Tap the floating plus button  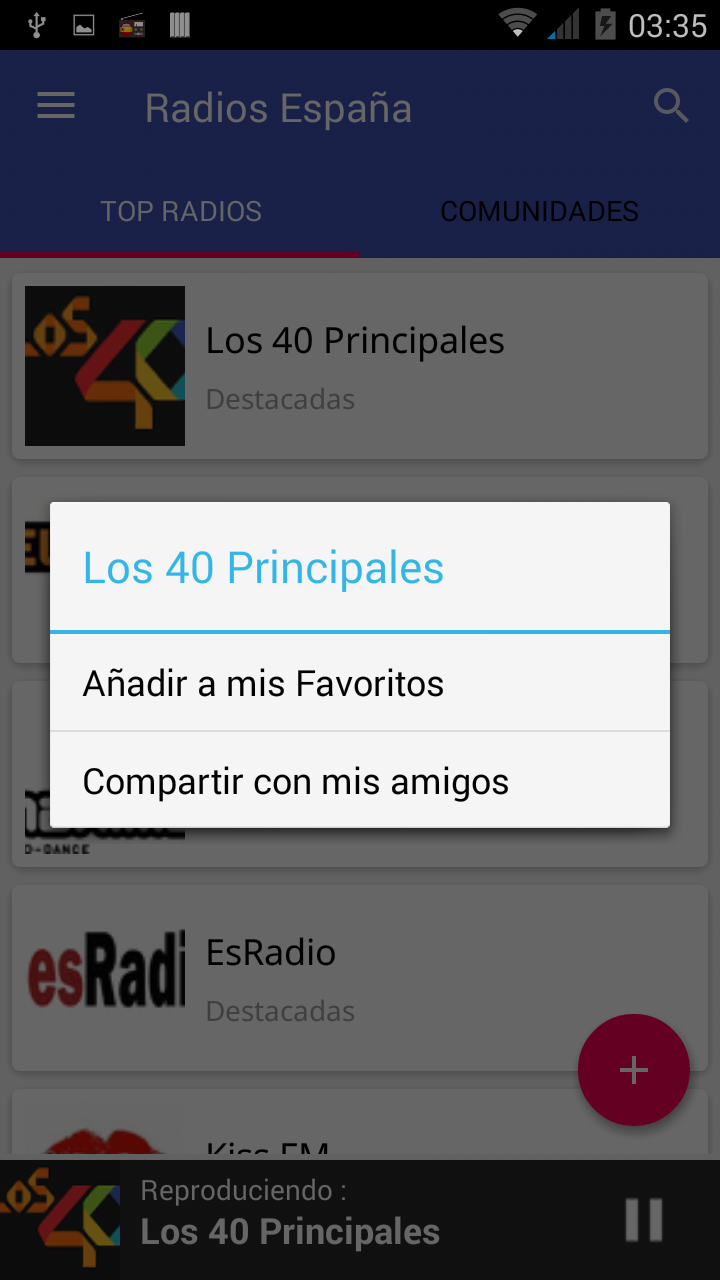(x=634, y=1070)
